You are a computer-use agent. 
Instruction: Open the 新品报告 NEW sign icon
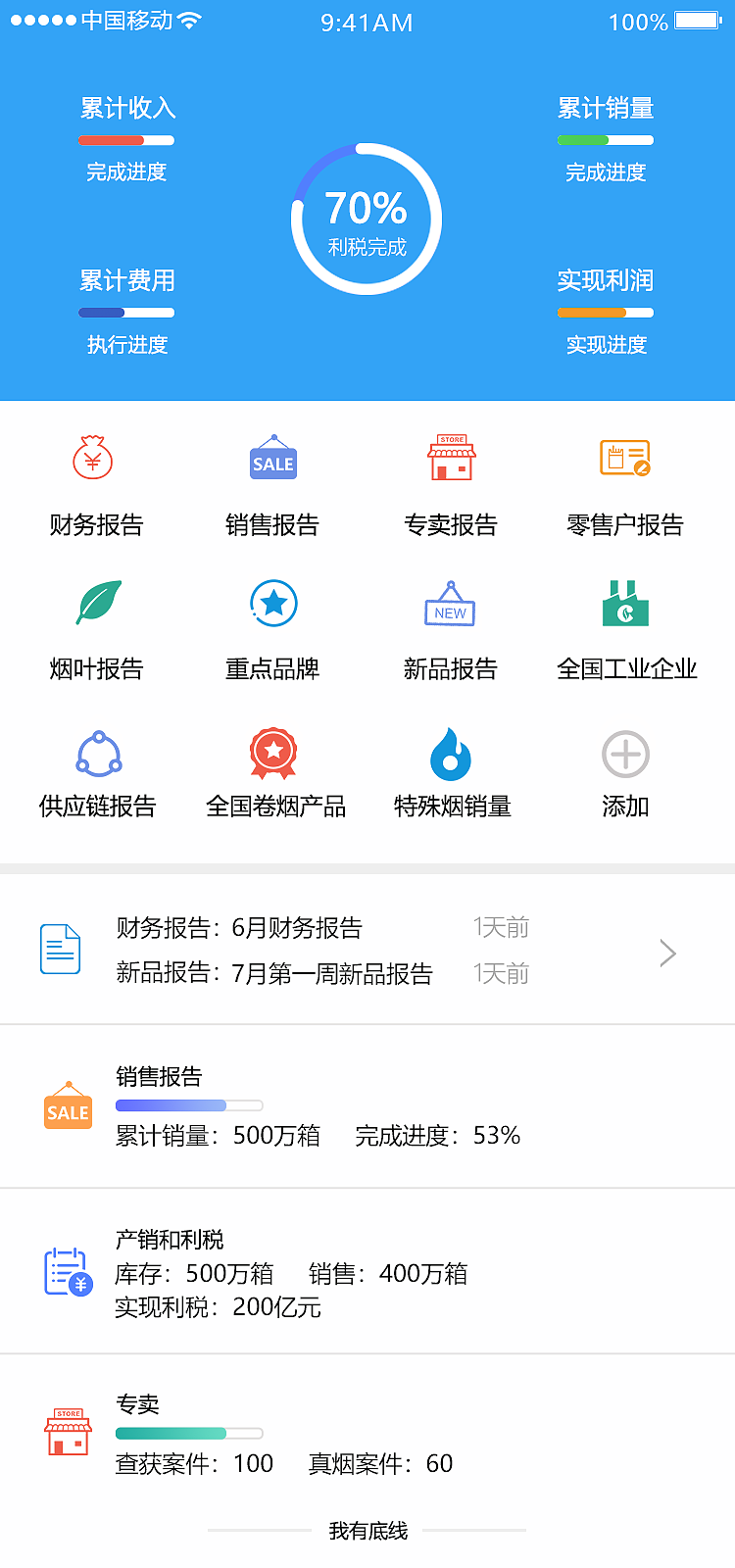pos(449,604)
